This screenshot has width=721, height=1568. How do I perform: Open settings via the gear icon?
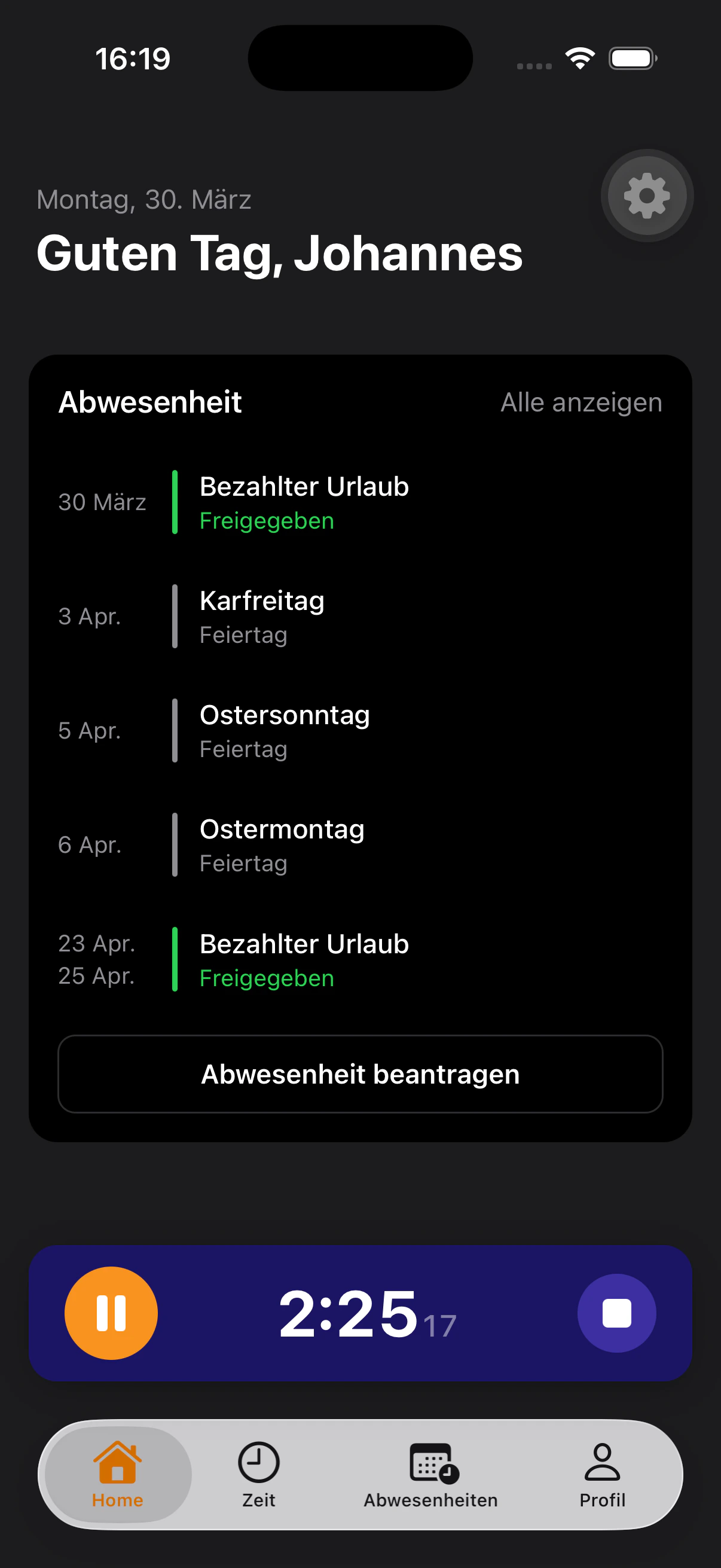click(647, 196)
